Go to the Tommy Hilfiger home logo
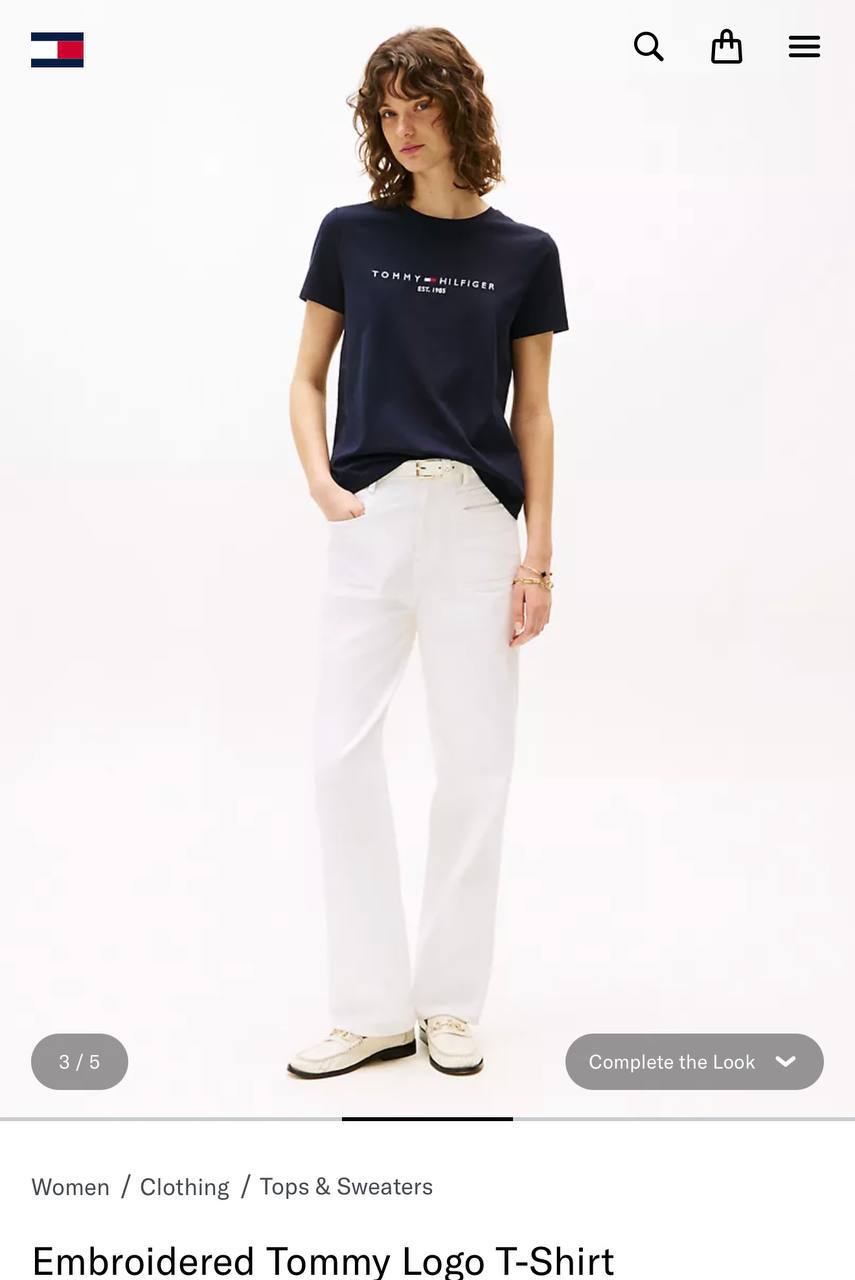Screen dimensions: 855x1280 coord(57,50)
